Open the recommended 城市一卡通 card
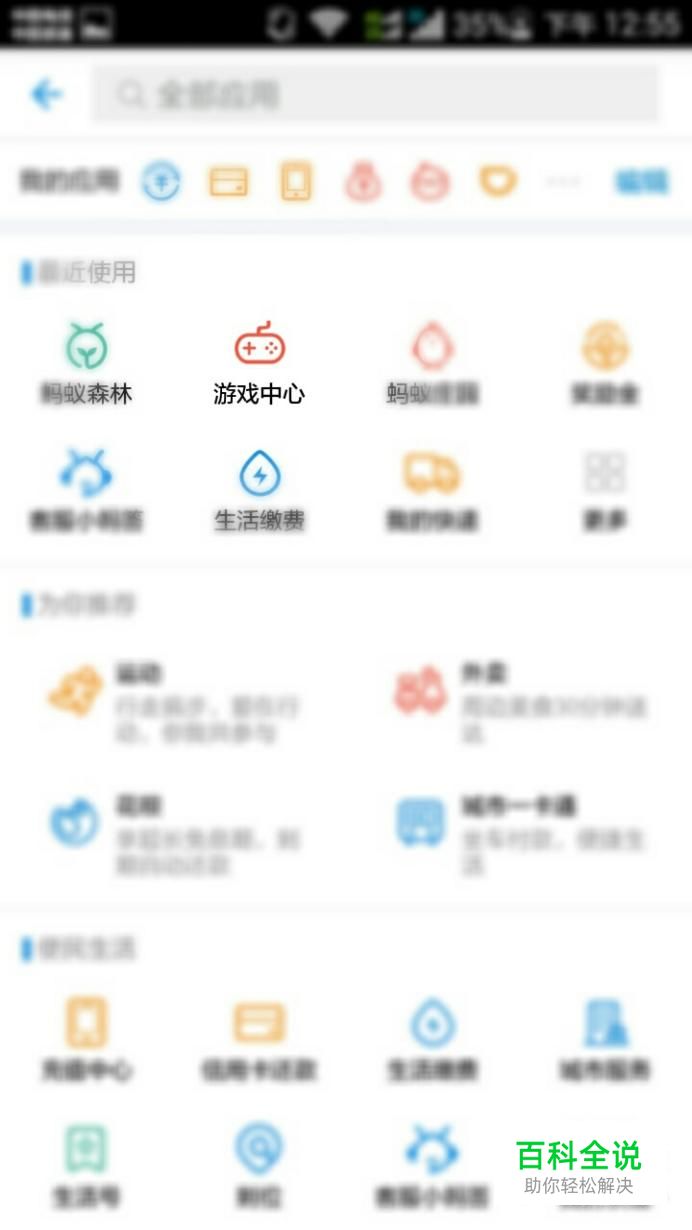Image resolution: width=692 pixels, height=1230 pixels. pos(520,835)
